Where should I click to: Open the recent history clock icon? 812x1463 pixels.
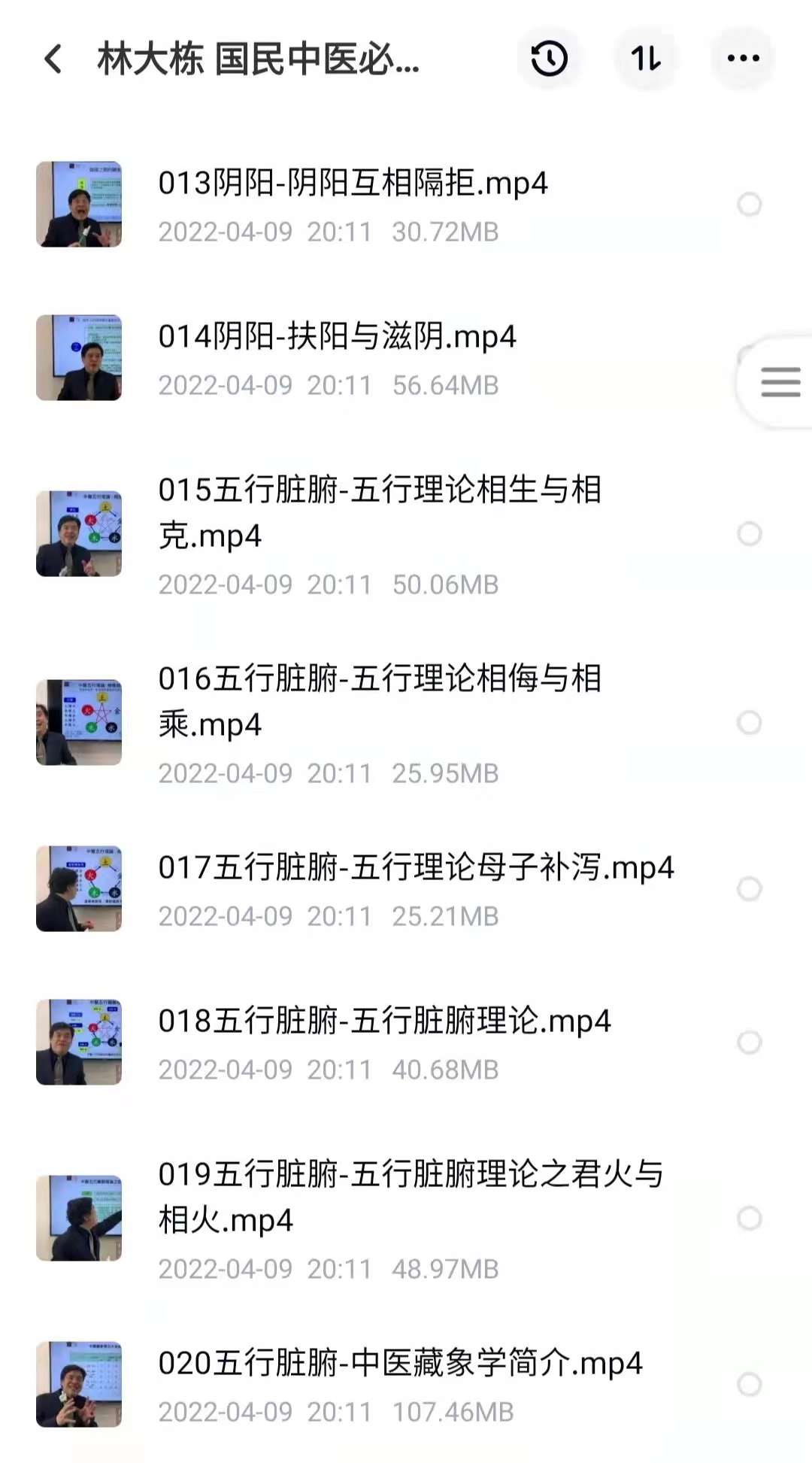tap(549, 59)
